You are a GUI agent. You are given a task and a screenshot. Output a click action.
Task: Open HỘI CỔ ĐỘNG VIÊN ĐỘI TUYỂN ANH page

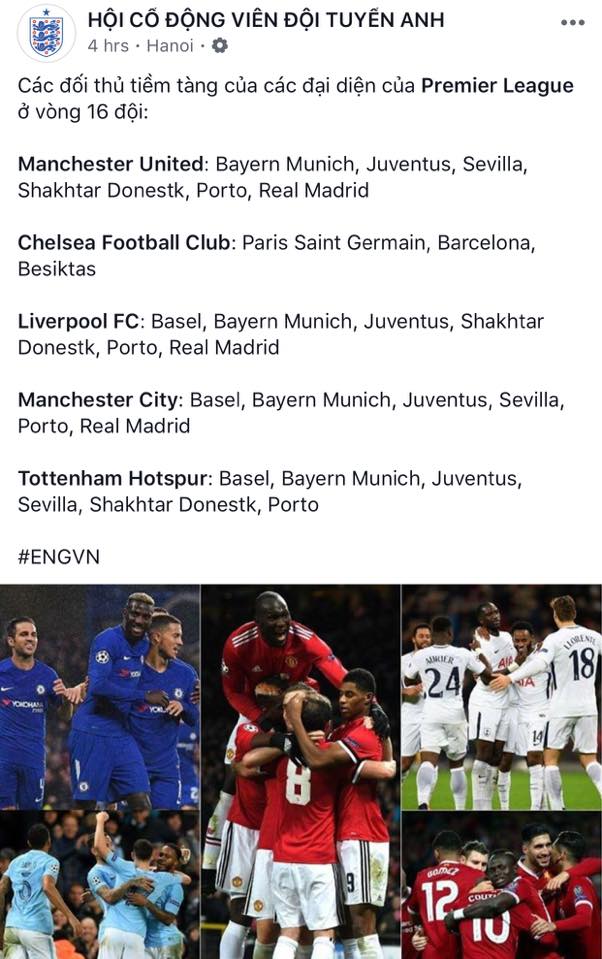coord(265,20)
